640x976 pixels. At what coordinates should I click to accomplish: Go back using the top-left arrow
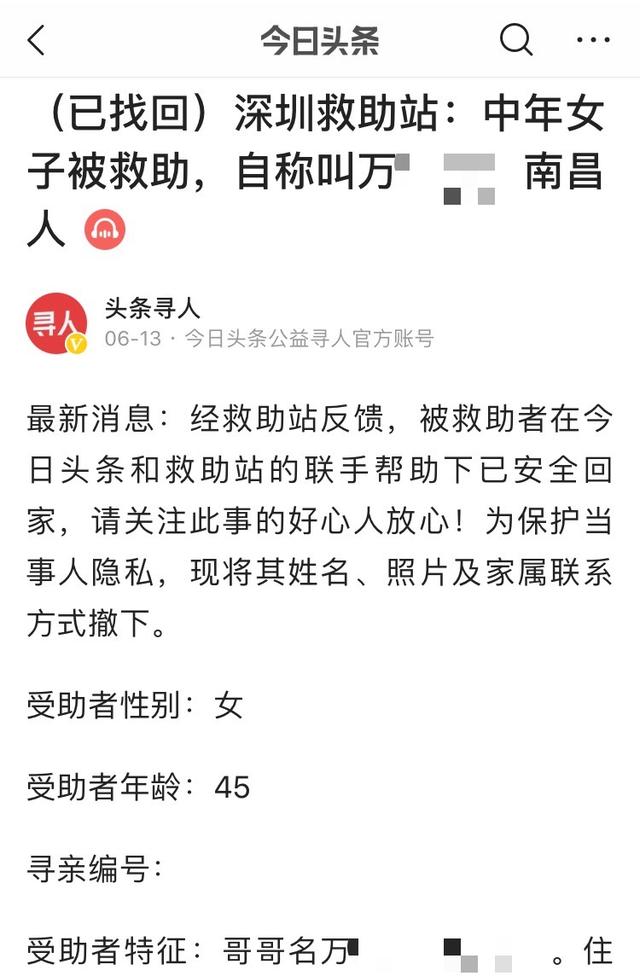(x=37, y=41)
